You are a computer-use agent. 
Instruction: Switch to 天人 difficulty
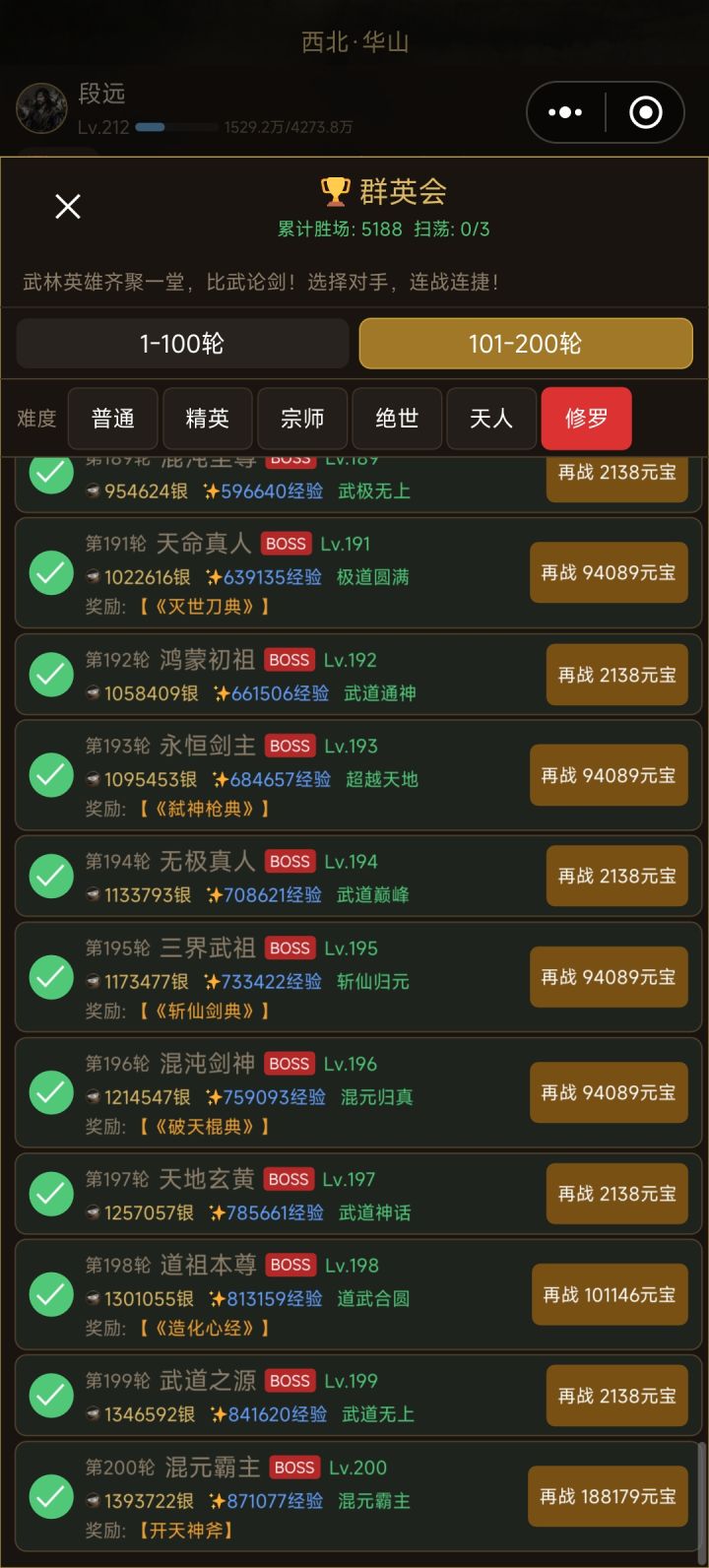[491, 418]
